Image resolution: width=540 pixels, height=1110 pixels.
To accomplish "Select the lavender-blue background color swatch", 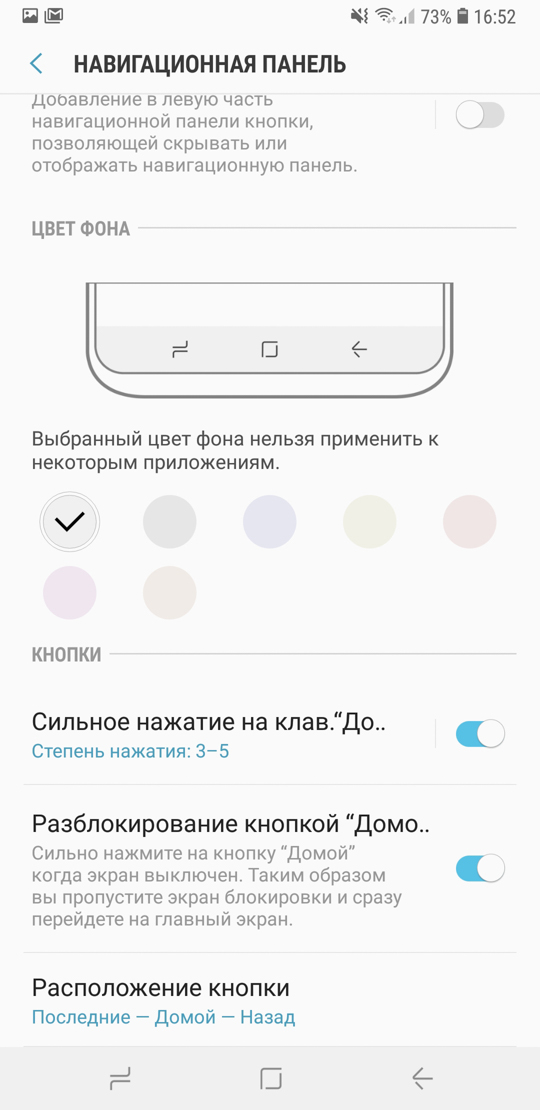I will click(270, 522).
